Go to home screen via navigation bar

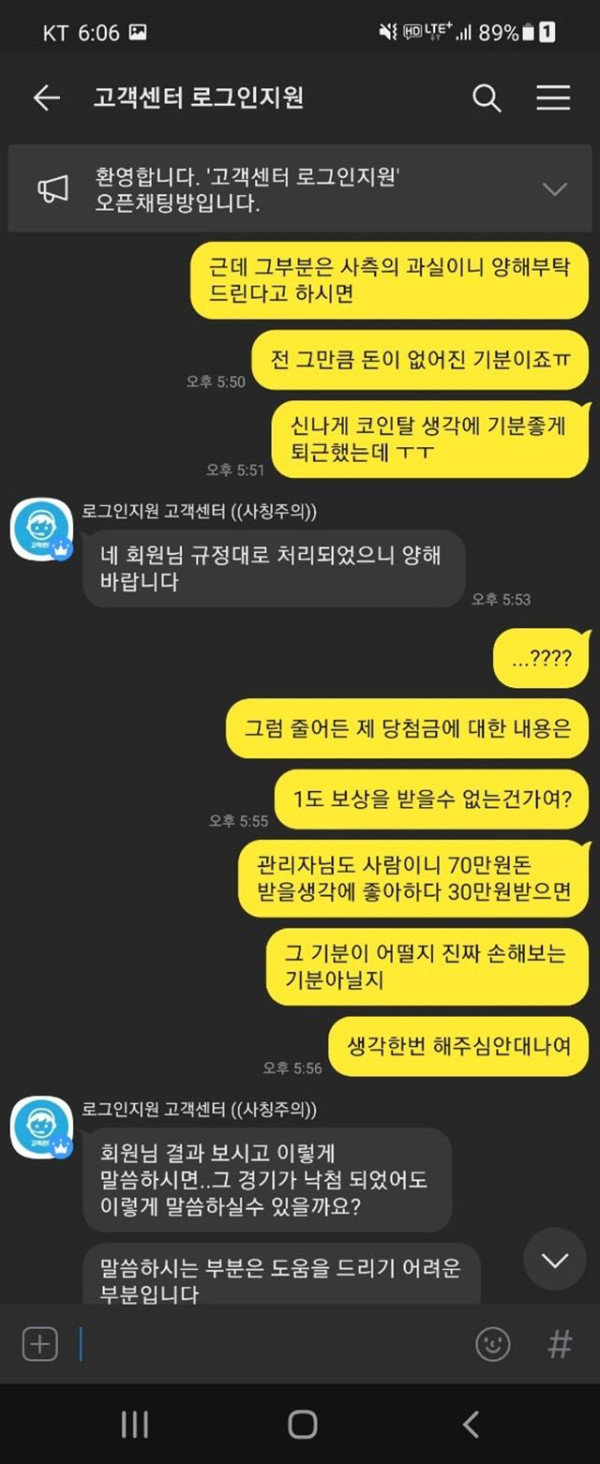coord(301,1425)
